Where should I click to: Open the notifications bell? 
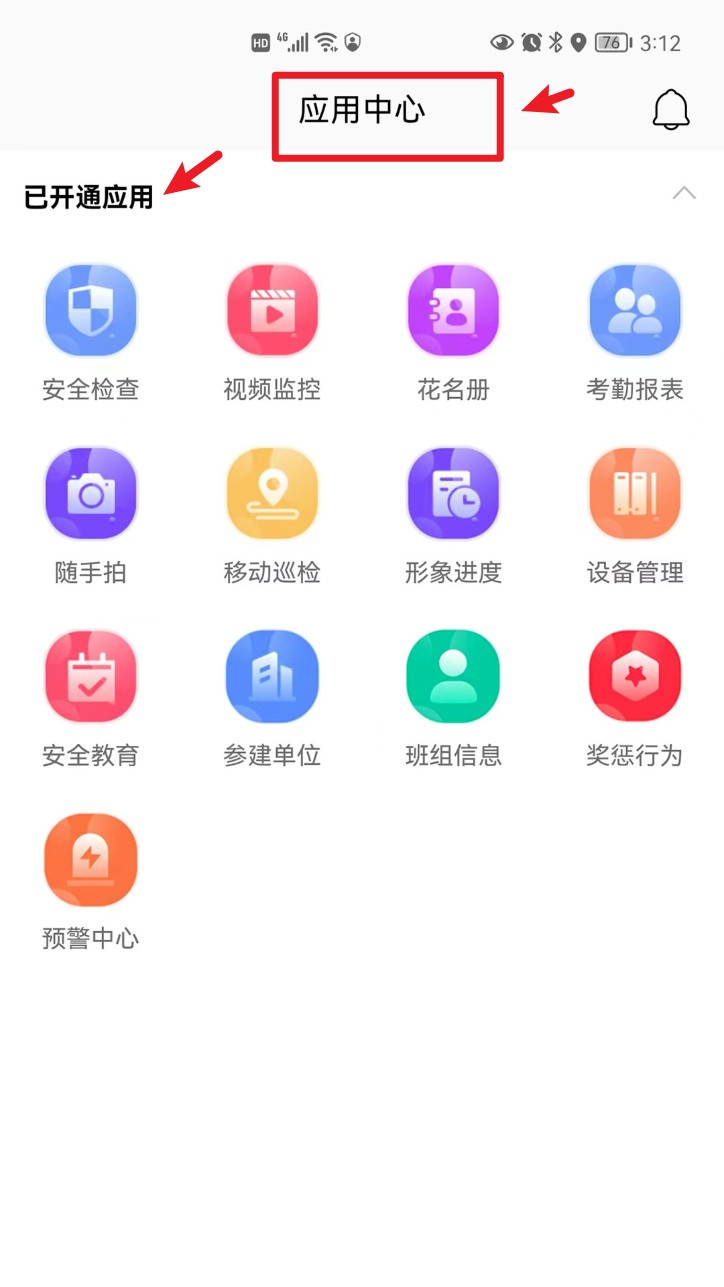671,109
